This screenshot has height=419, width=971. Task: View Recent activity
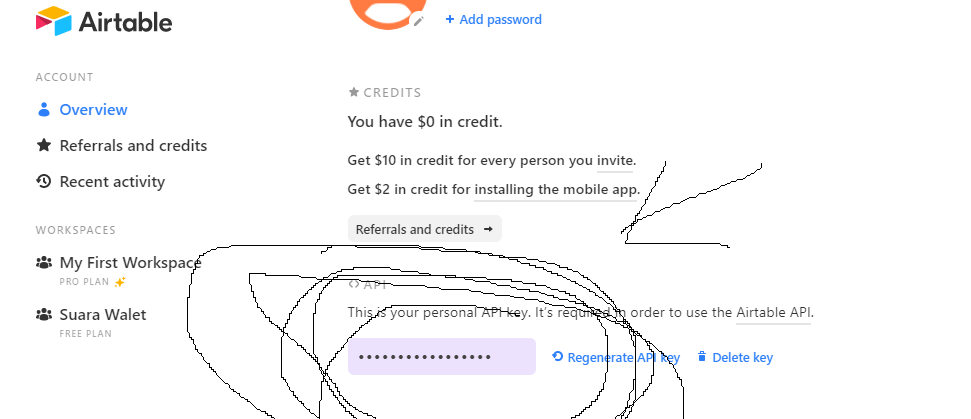(112, 182)
